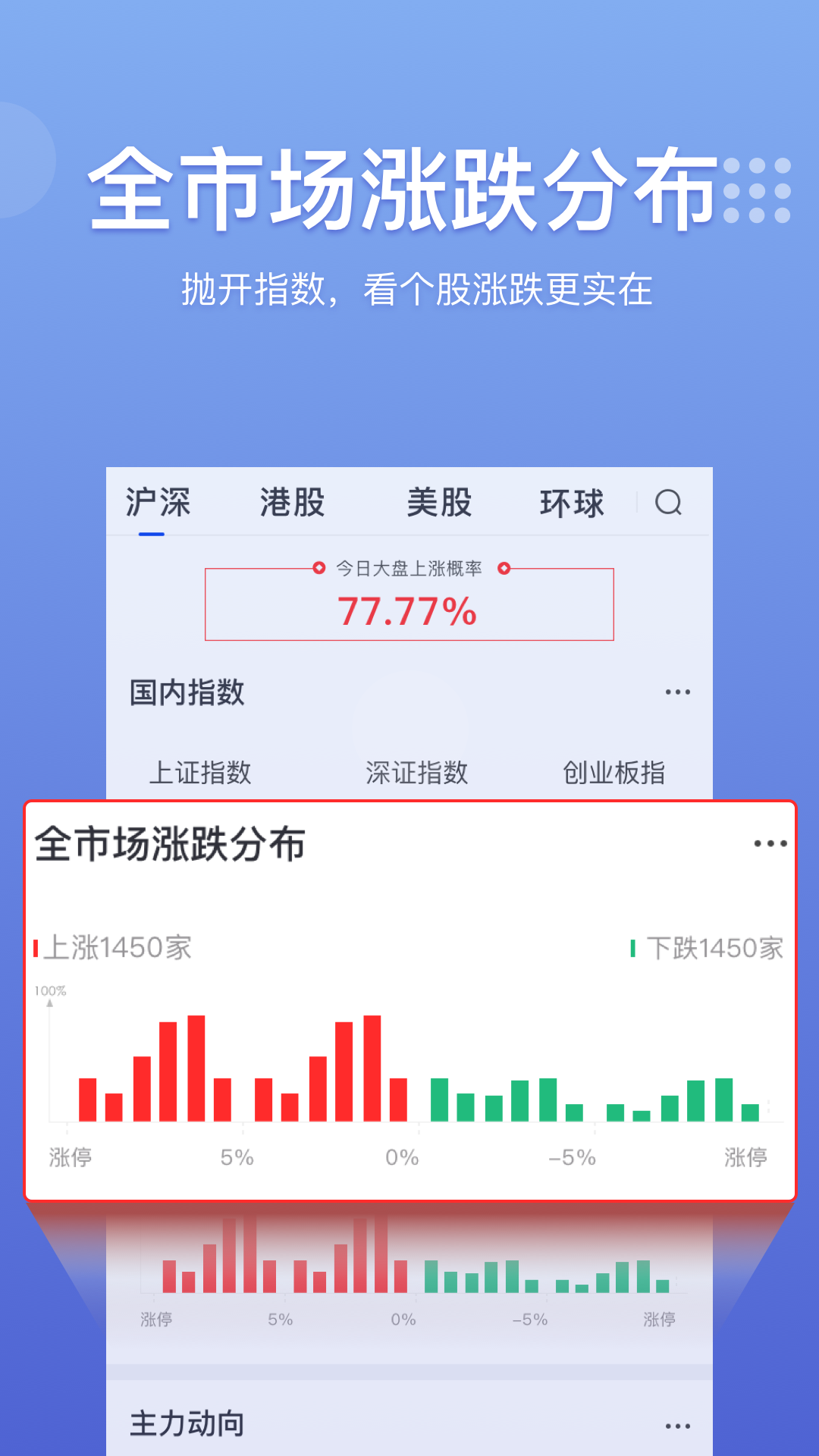Screen dimensions: 819x1456
Task: Click the green legend marker for 下跌1450家
Action: pyautogui.click(x=634, y=946)
